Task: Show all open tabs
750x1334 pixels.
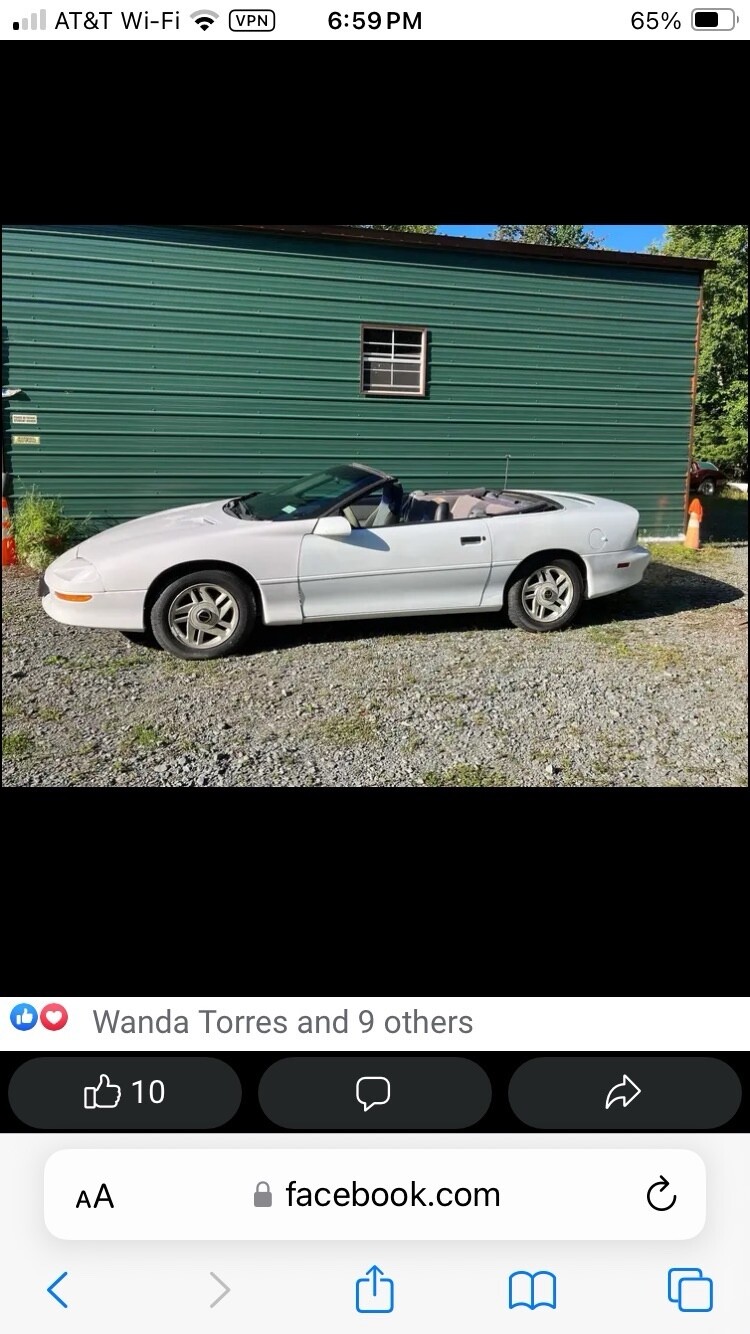Action: tap(689, 1290)
